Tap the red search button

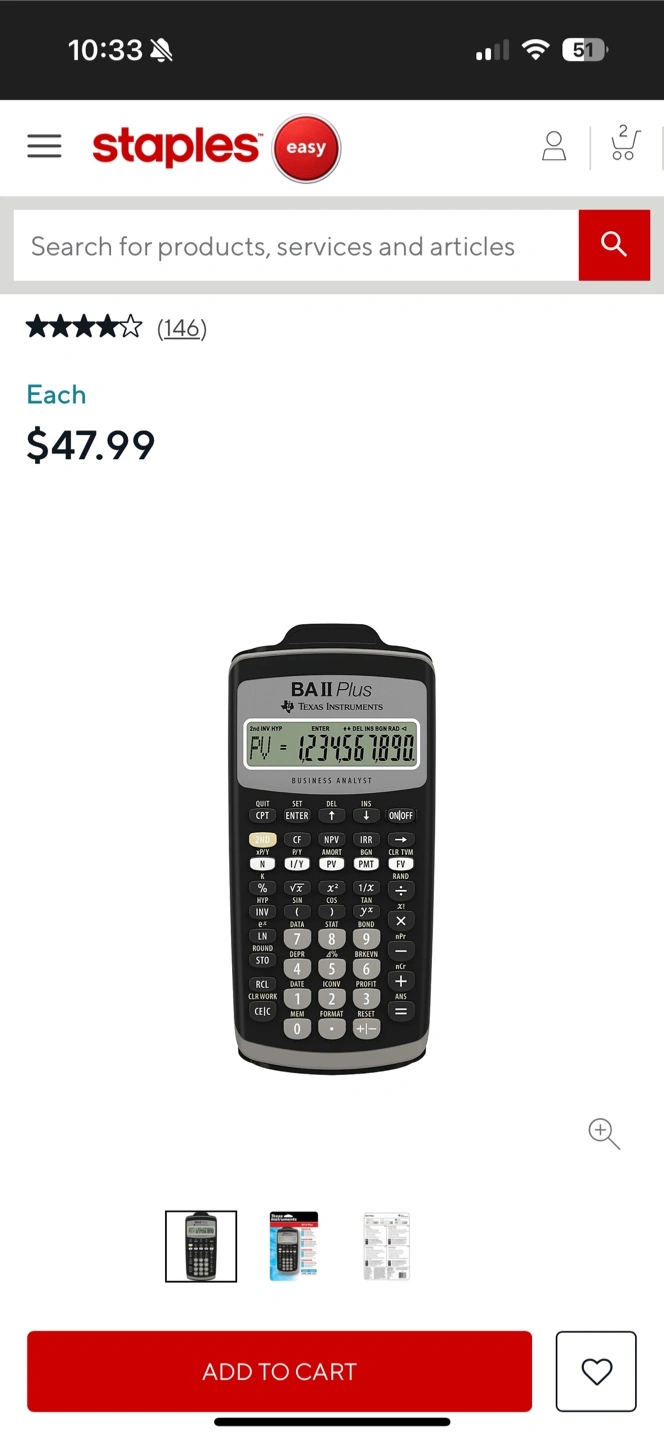point(614,246)
